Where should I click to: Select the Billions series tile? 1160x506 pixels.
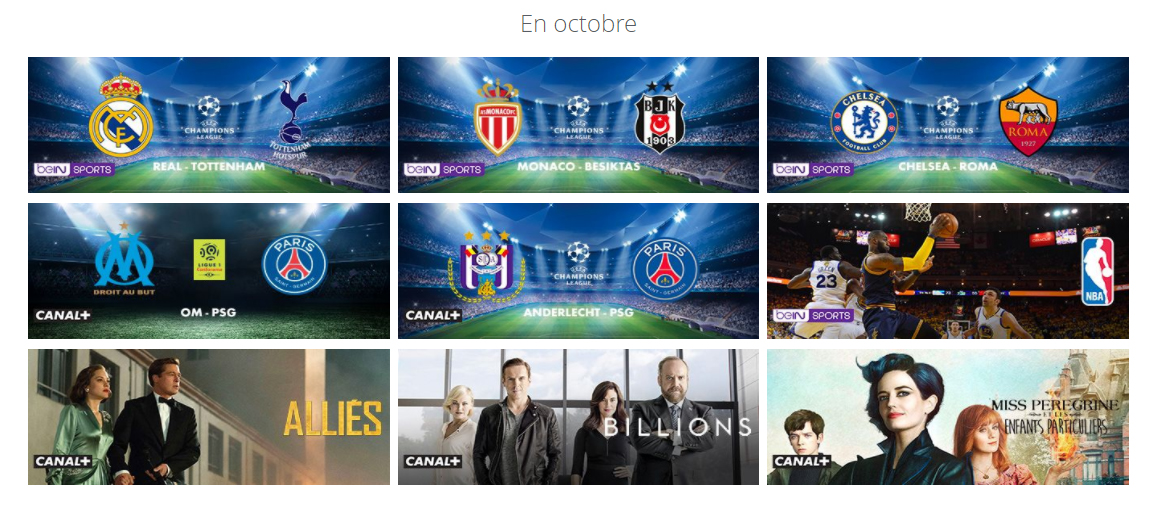pyautogui.click(x=578, y=417)
